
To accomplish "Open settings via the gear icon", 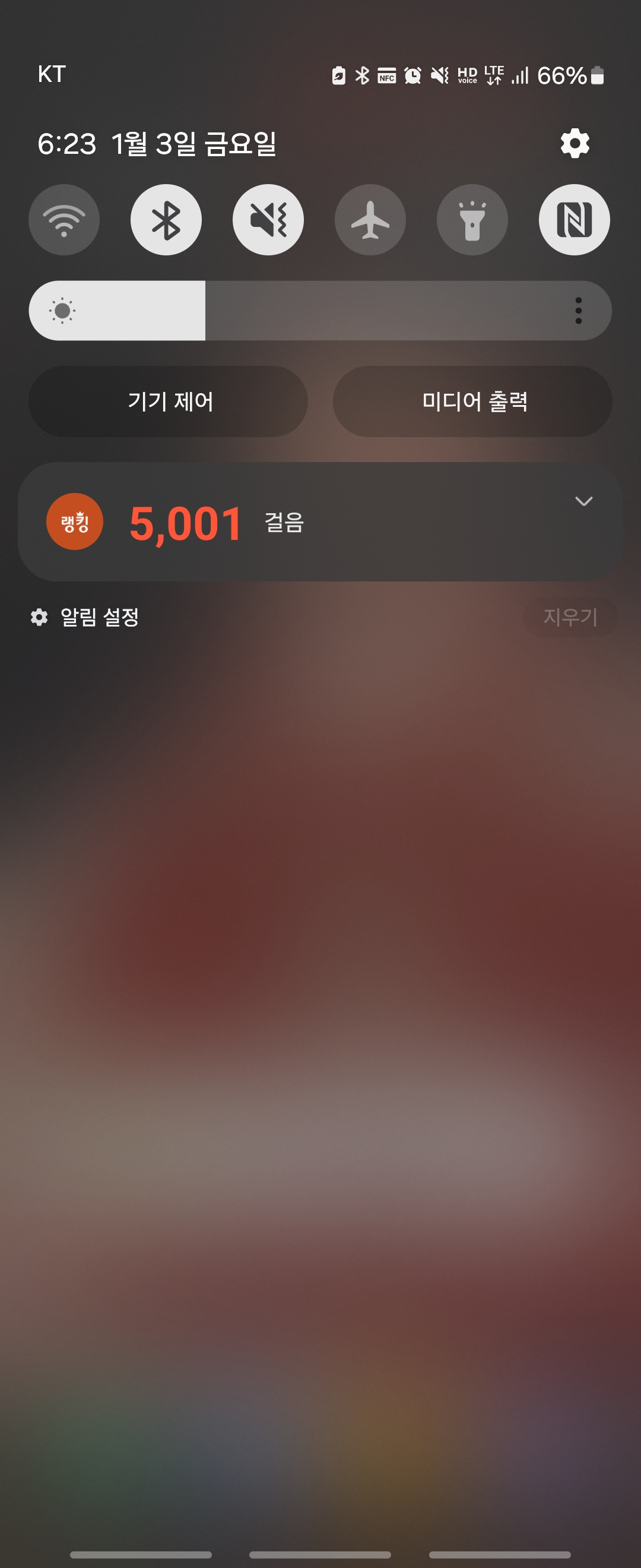I will 575,144.
